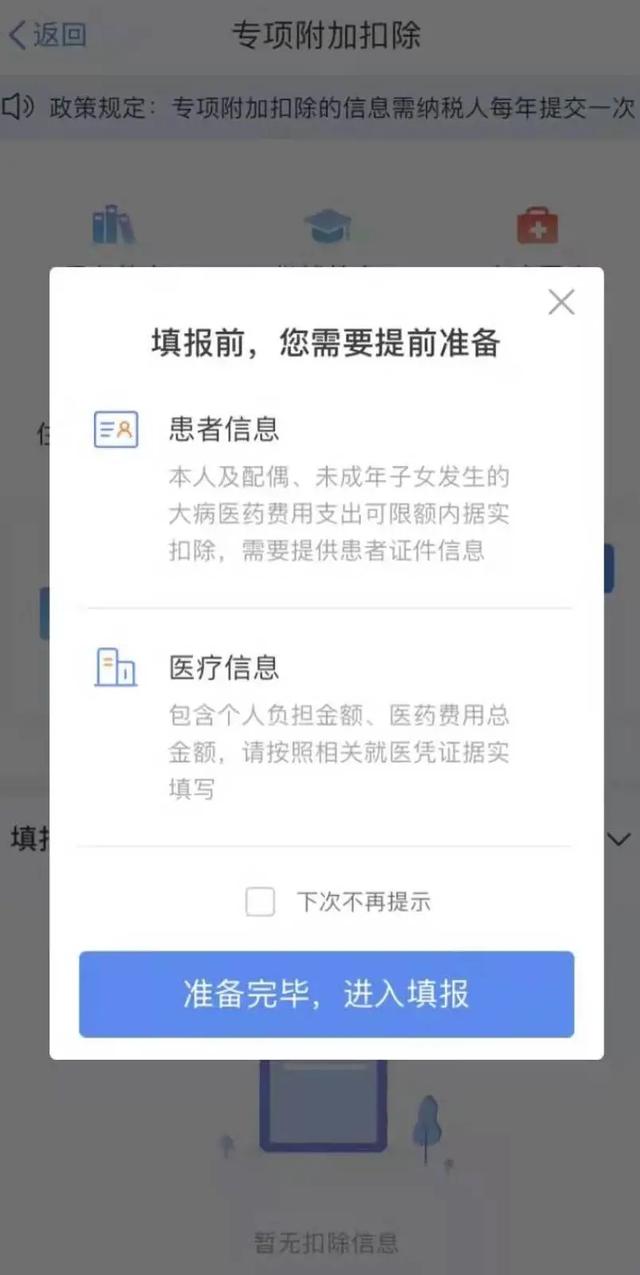This screenshot has width=640, height=1275.
Task: Close the preparation dialog
Action: [561, 302]
